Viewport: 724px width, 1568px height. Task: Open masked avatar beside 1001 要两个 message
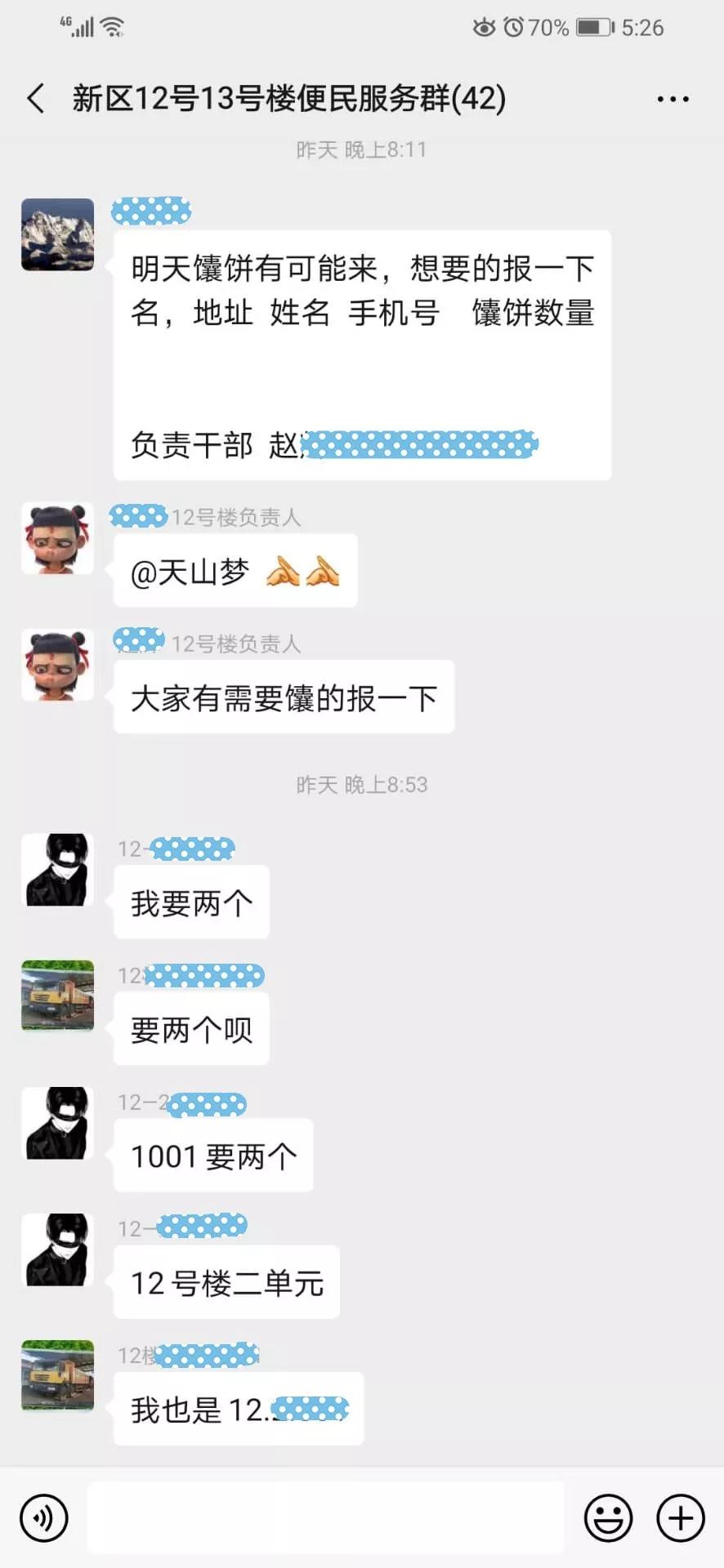57,1123
